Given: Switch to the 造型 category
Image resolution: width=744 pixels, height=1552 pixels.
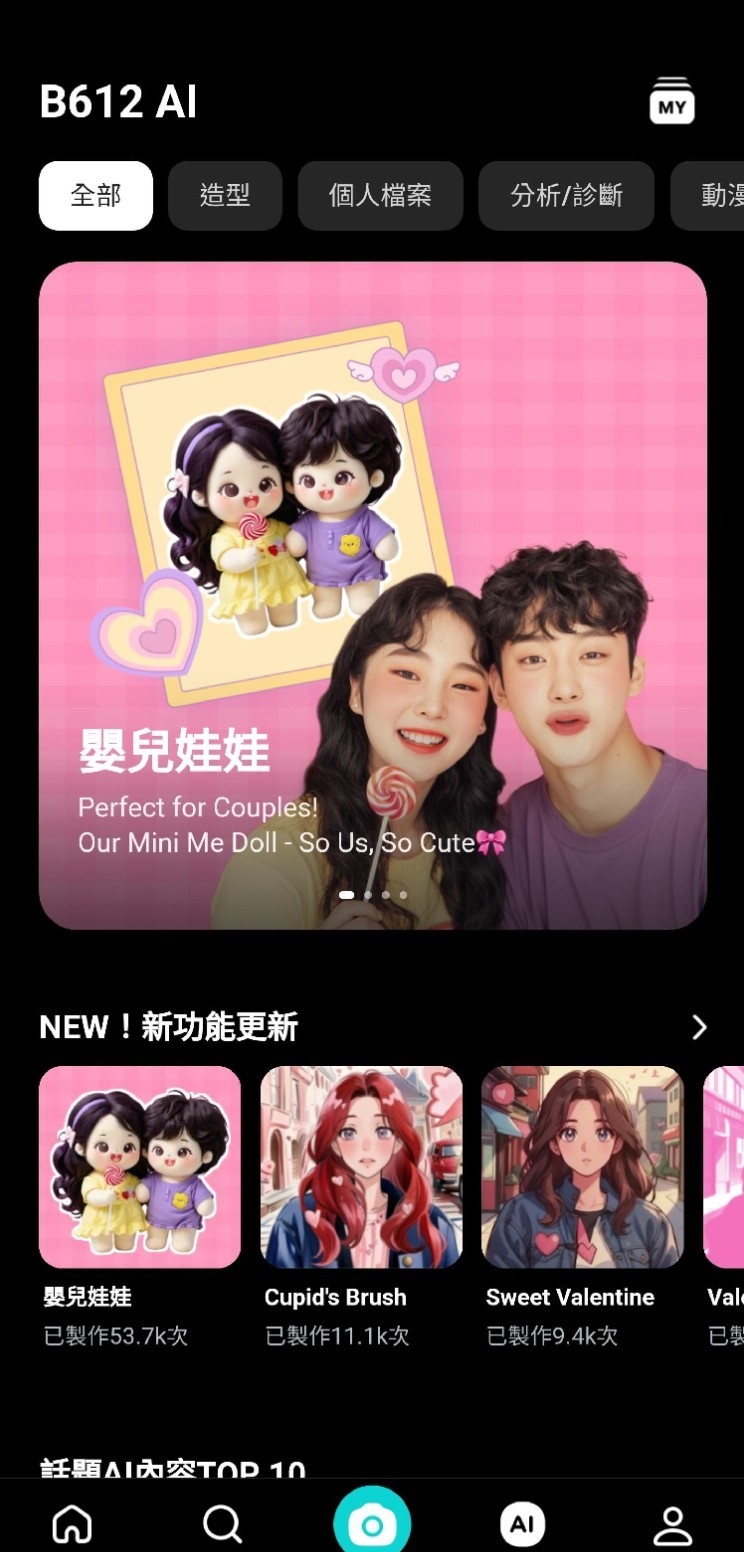Looking at the screenshot, I should (x=225, y=196).
